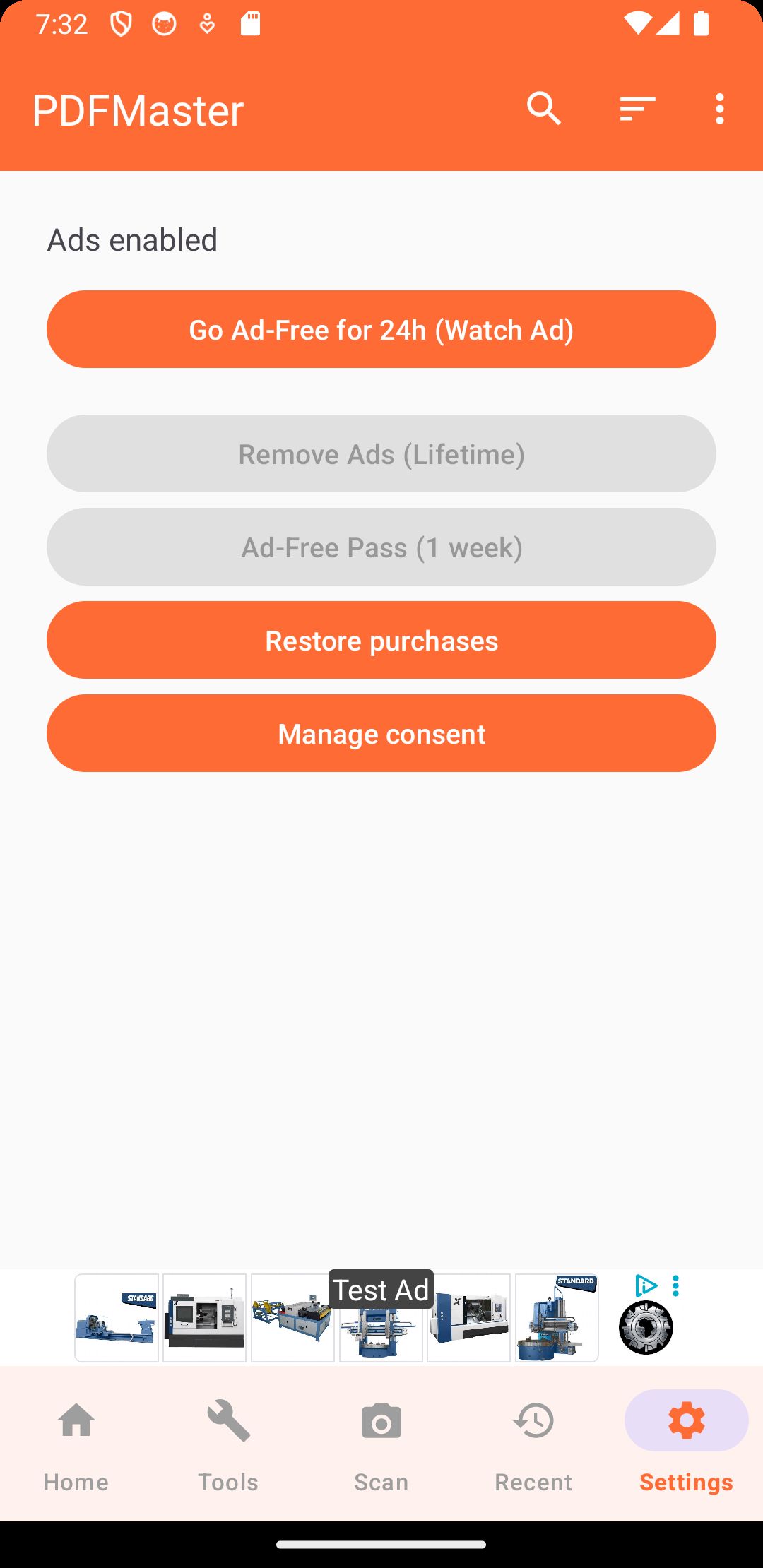
Task: Select Restore purchases
Action: tap(381, 640)
